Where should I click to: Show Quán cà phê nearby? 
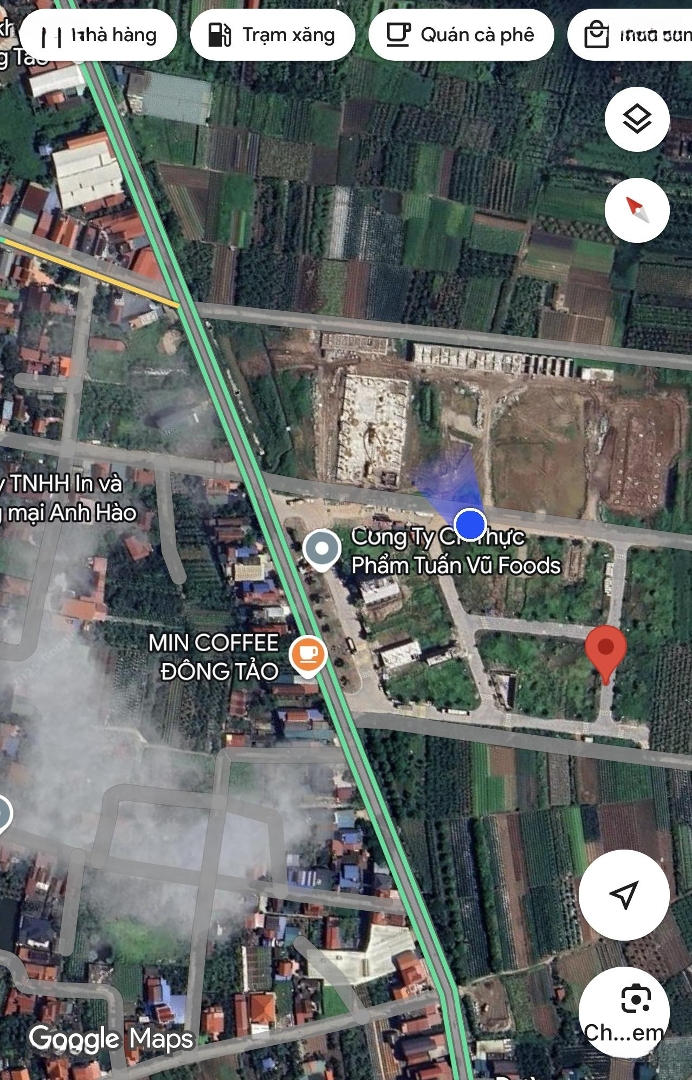461,35
